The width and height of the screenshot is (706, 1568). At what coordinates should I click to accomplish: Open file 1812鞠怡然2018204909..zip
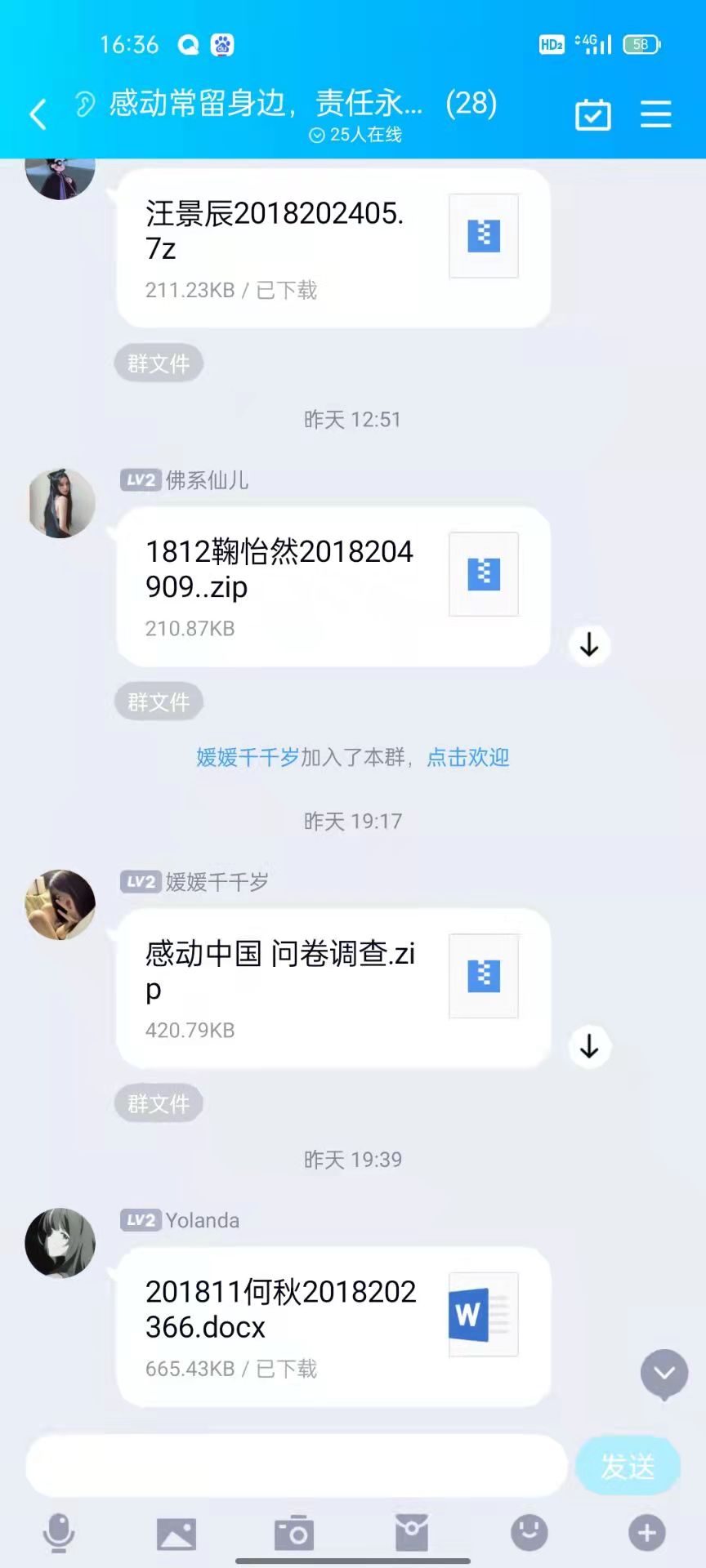[333, 586]
